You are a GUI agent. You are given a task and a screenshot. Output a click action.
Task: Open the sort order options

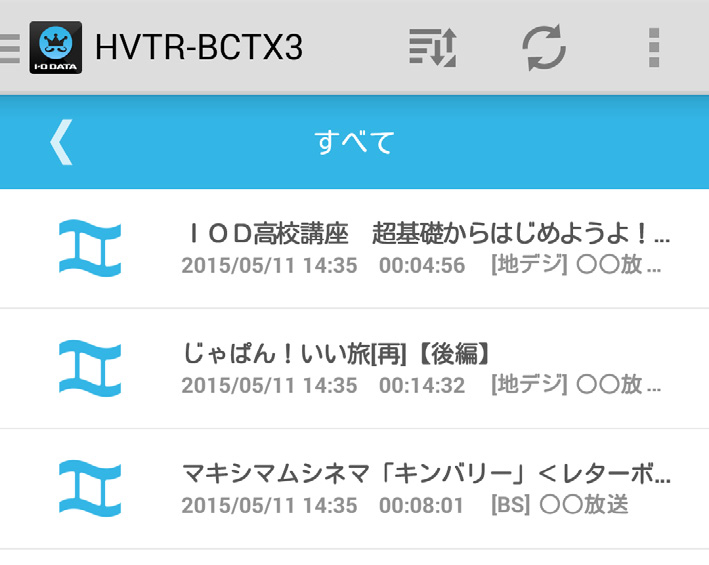coord(432,47)
